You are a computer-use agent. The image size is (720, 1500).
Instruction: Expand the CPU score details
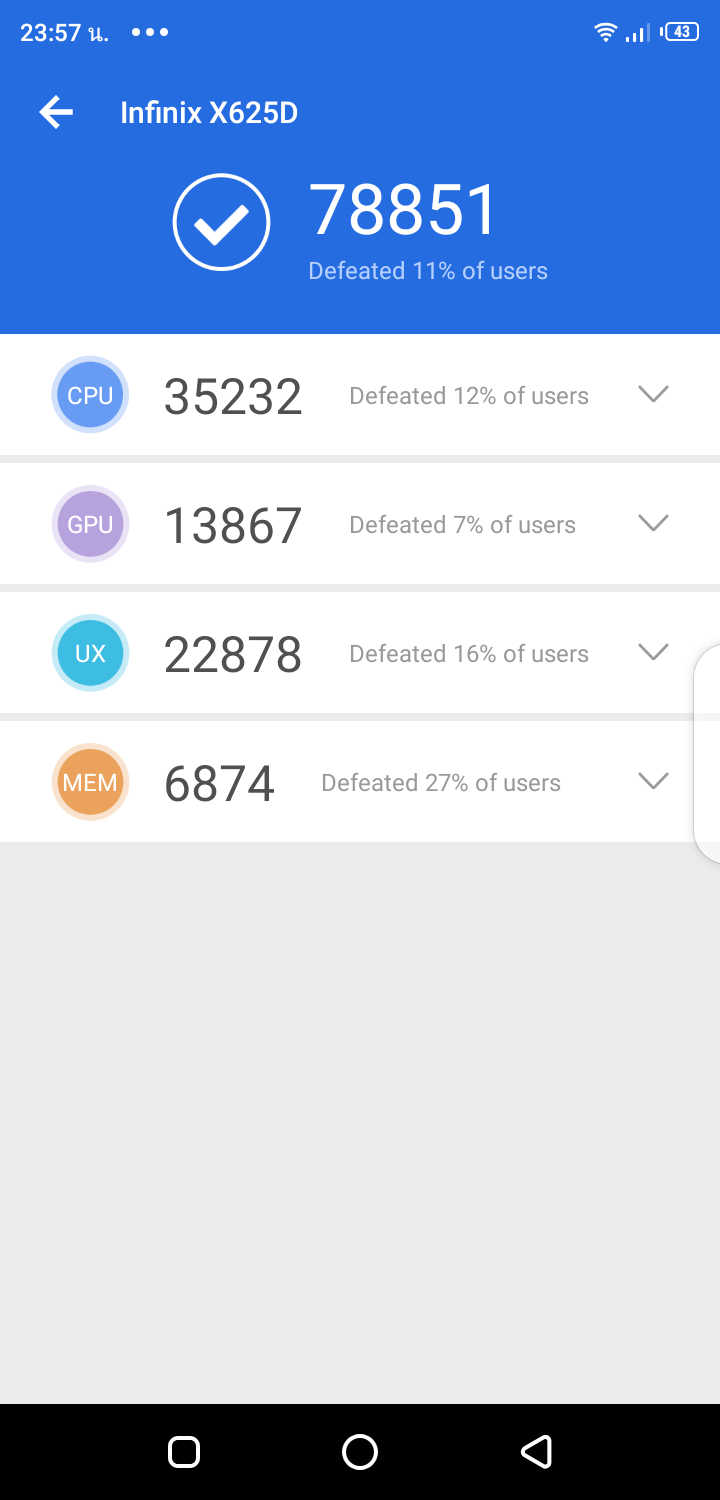click(x=652, y=394)
